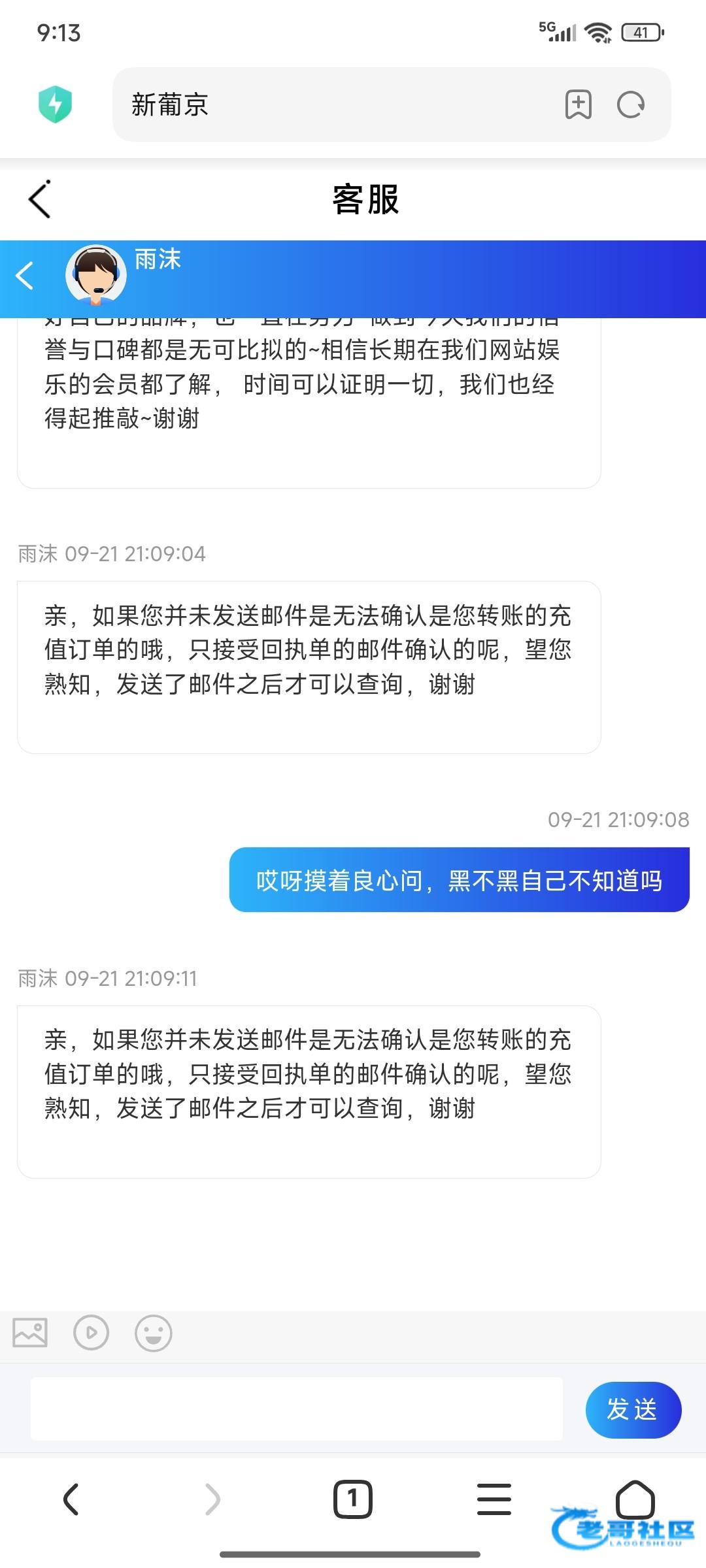Attach a video to the chat
Image resolution: width=706 pixels, height=1568 pixels.
(91, 1333)
